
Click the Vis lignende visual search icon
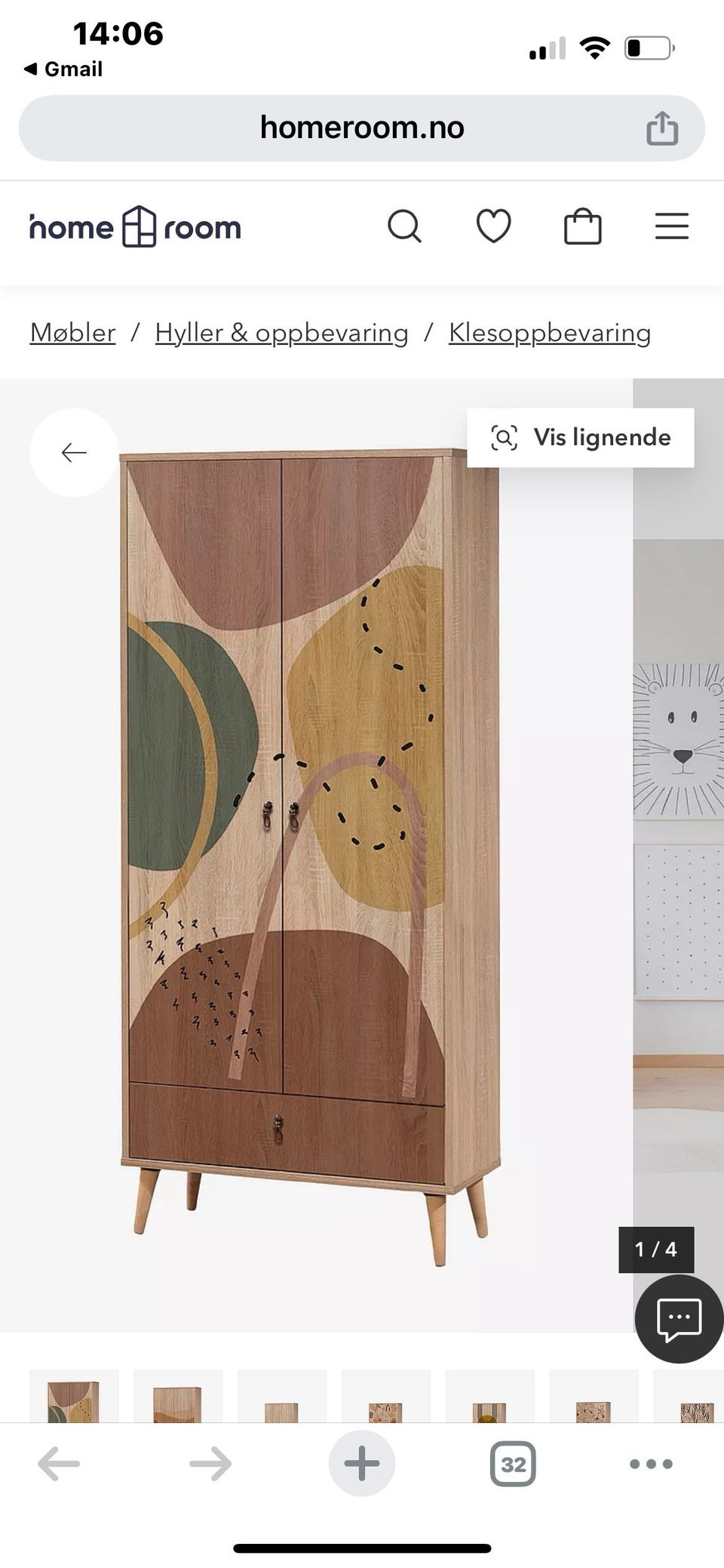504,437
